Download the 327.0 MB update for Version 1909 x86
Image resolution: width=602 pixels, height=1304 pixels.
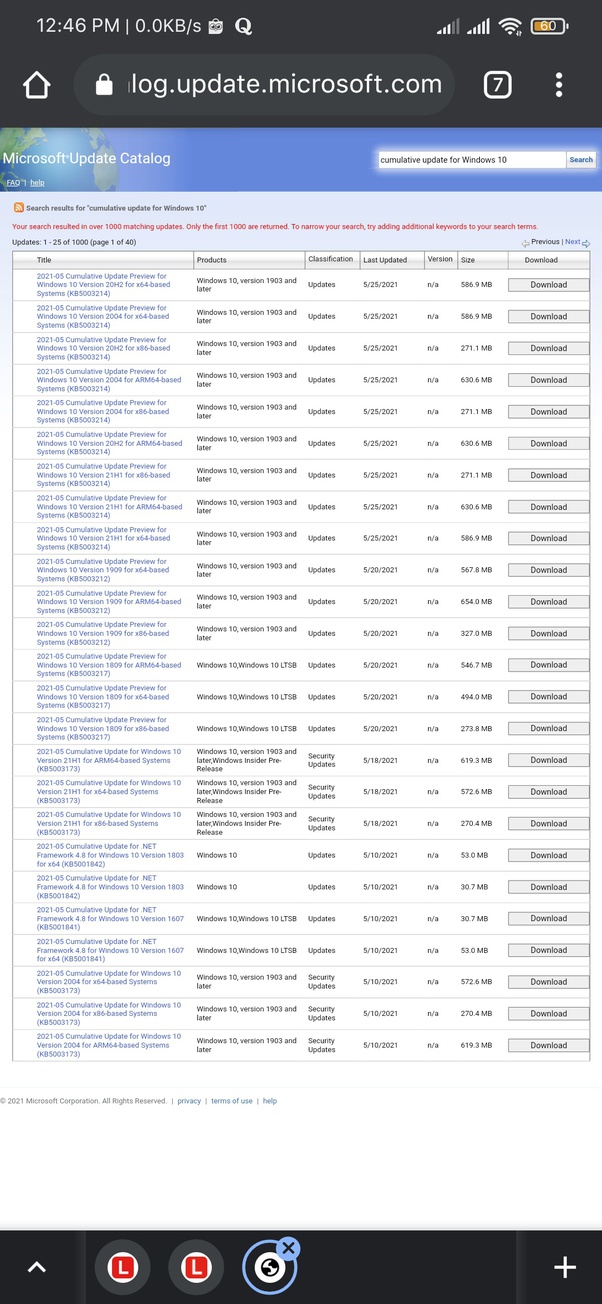tap(548, 634)
